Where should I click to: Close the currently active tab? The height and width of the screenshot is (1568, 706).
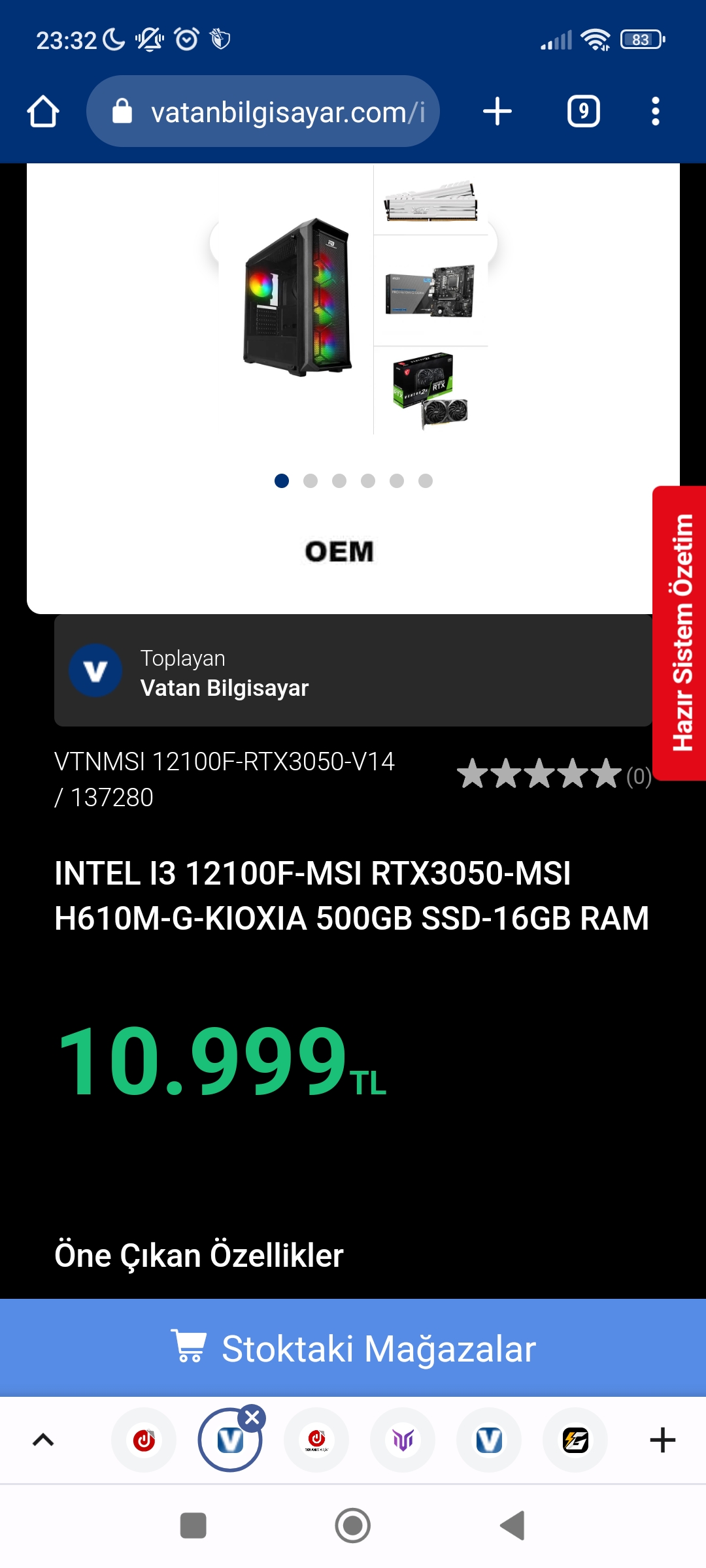[252, 1418]
